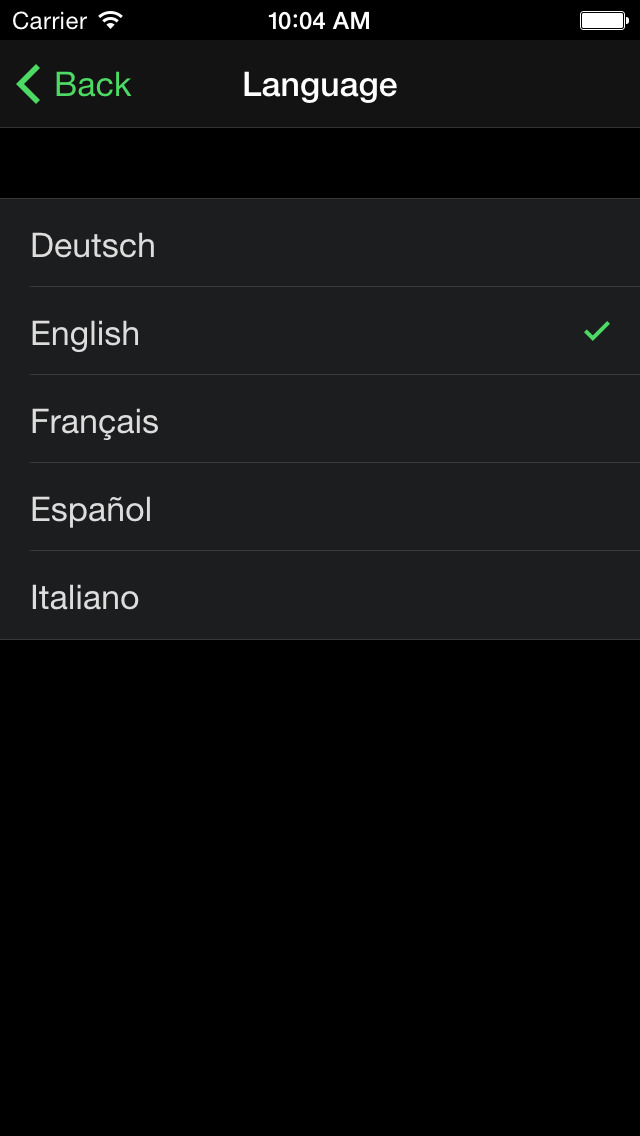Switch language to Français

(x=320, y=419)
